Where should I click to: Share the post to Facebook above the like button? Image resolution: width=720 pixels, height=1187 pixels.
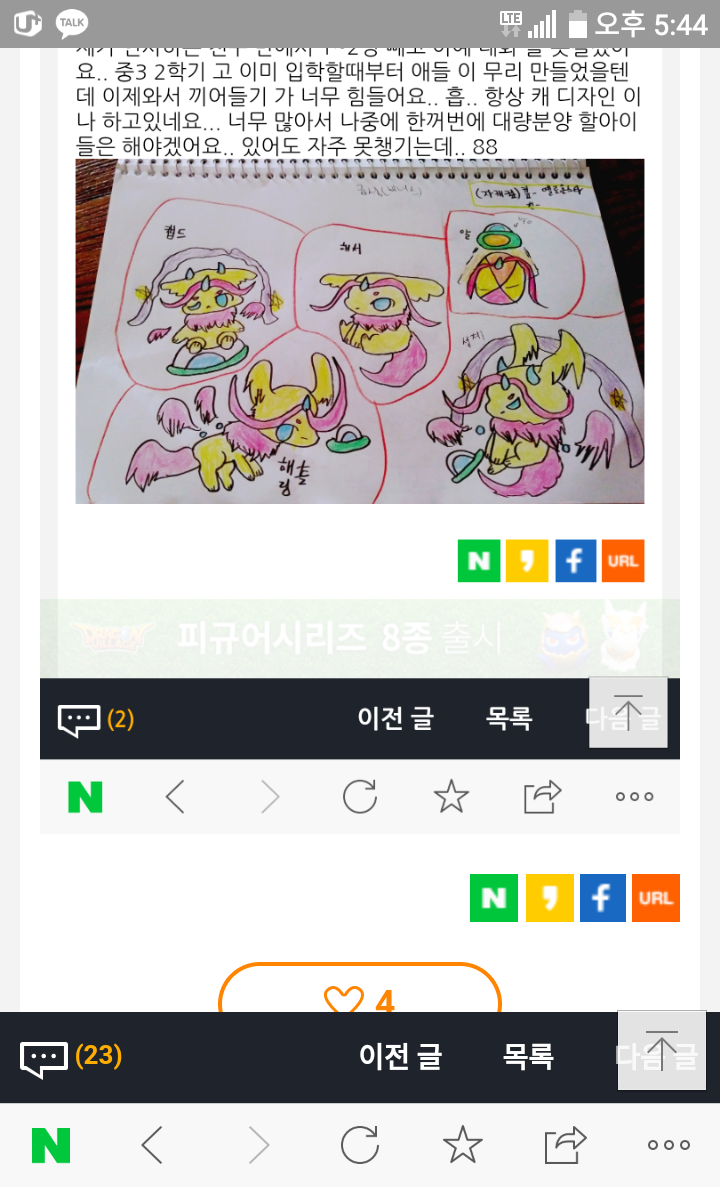[602, 898]
